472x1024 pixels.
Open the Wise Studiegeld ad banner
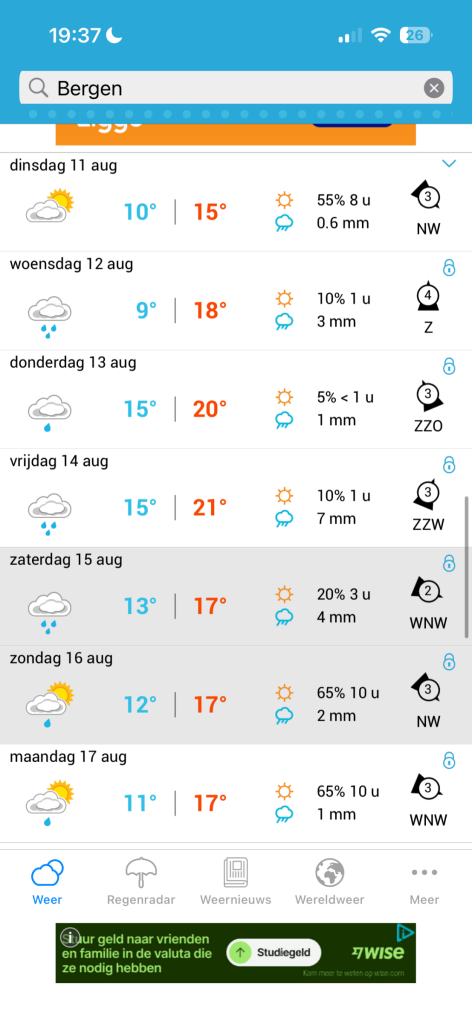coord(236,953)
